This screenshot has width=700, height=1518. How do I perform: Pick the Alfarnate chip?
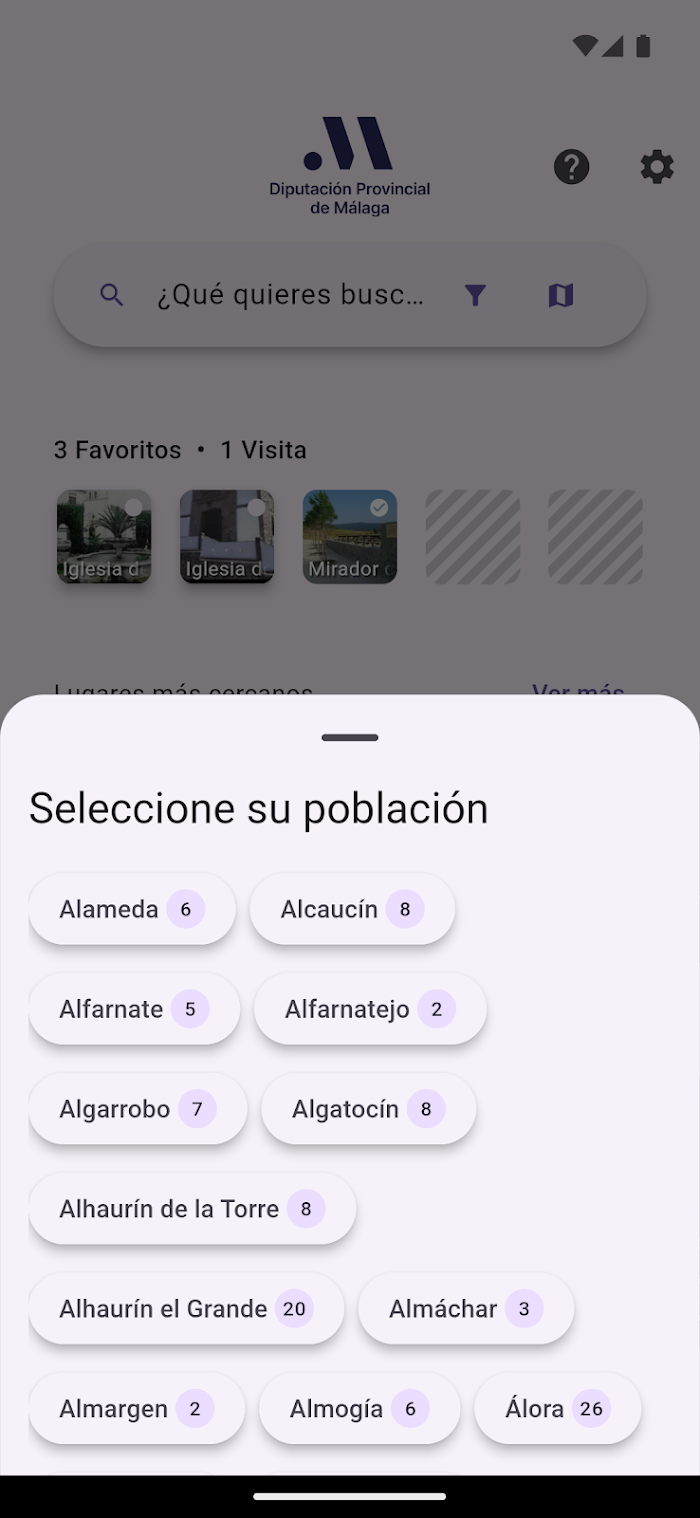134,1009
